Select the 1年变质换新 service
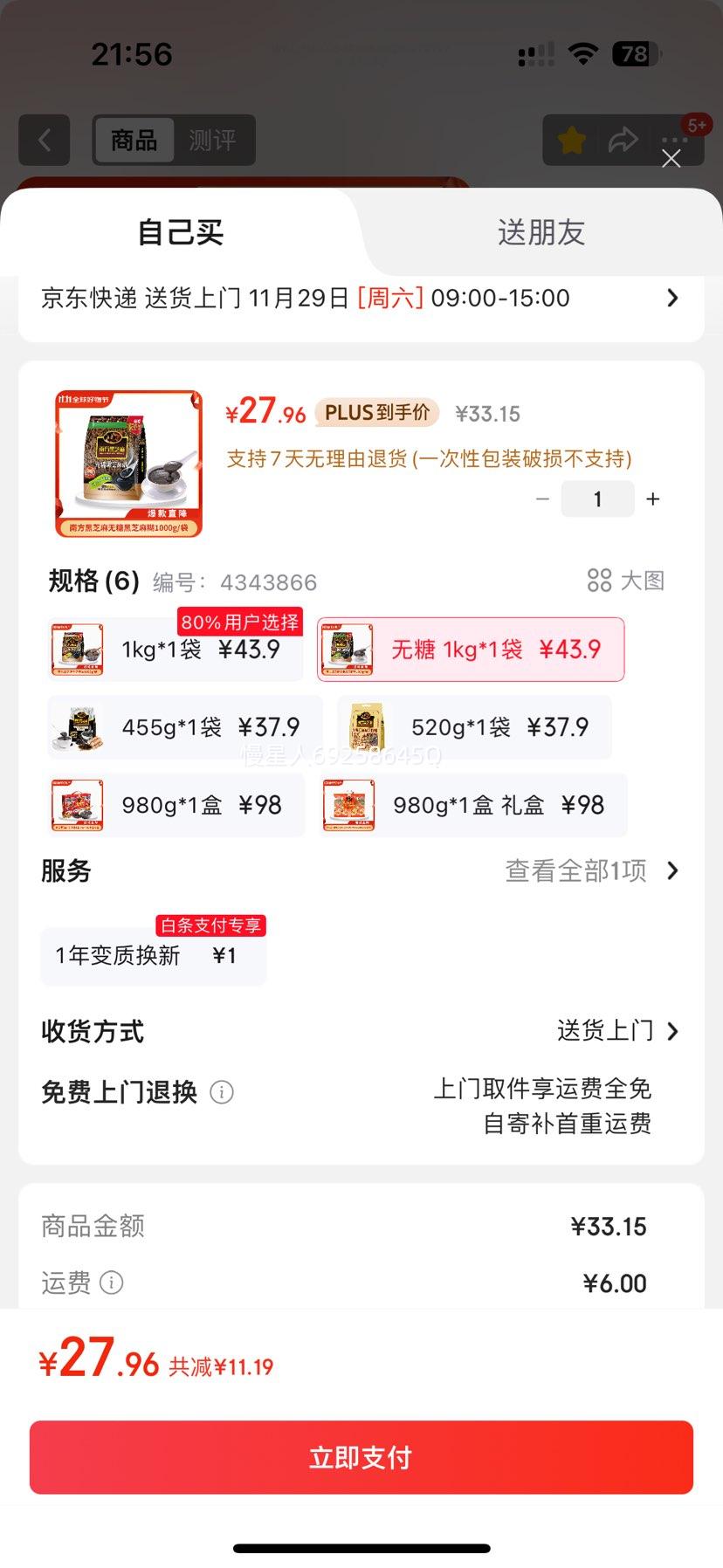This screenshot has height=1568, width=723. click(153, 955)
